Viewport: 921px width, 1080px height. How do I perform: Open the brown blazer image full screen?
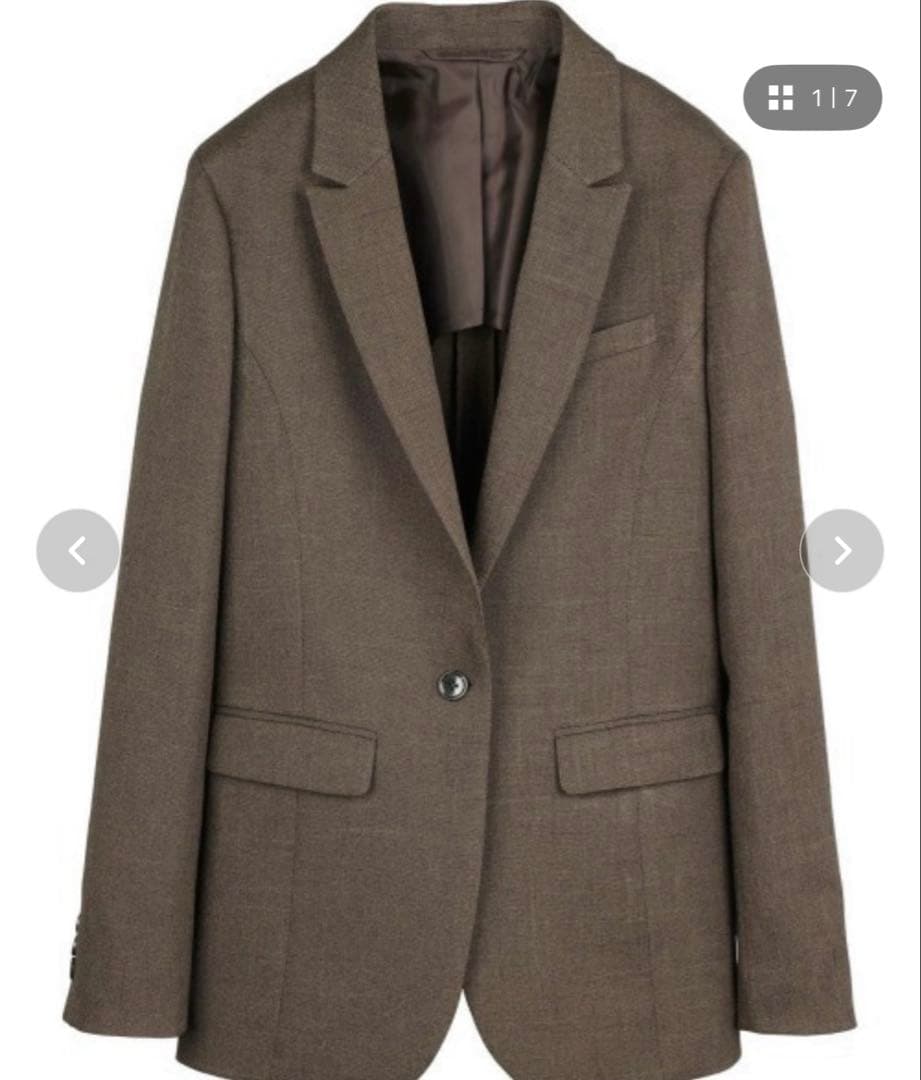(x=460, y=600)
